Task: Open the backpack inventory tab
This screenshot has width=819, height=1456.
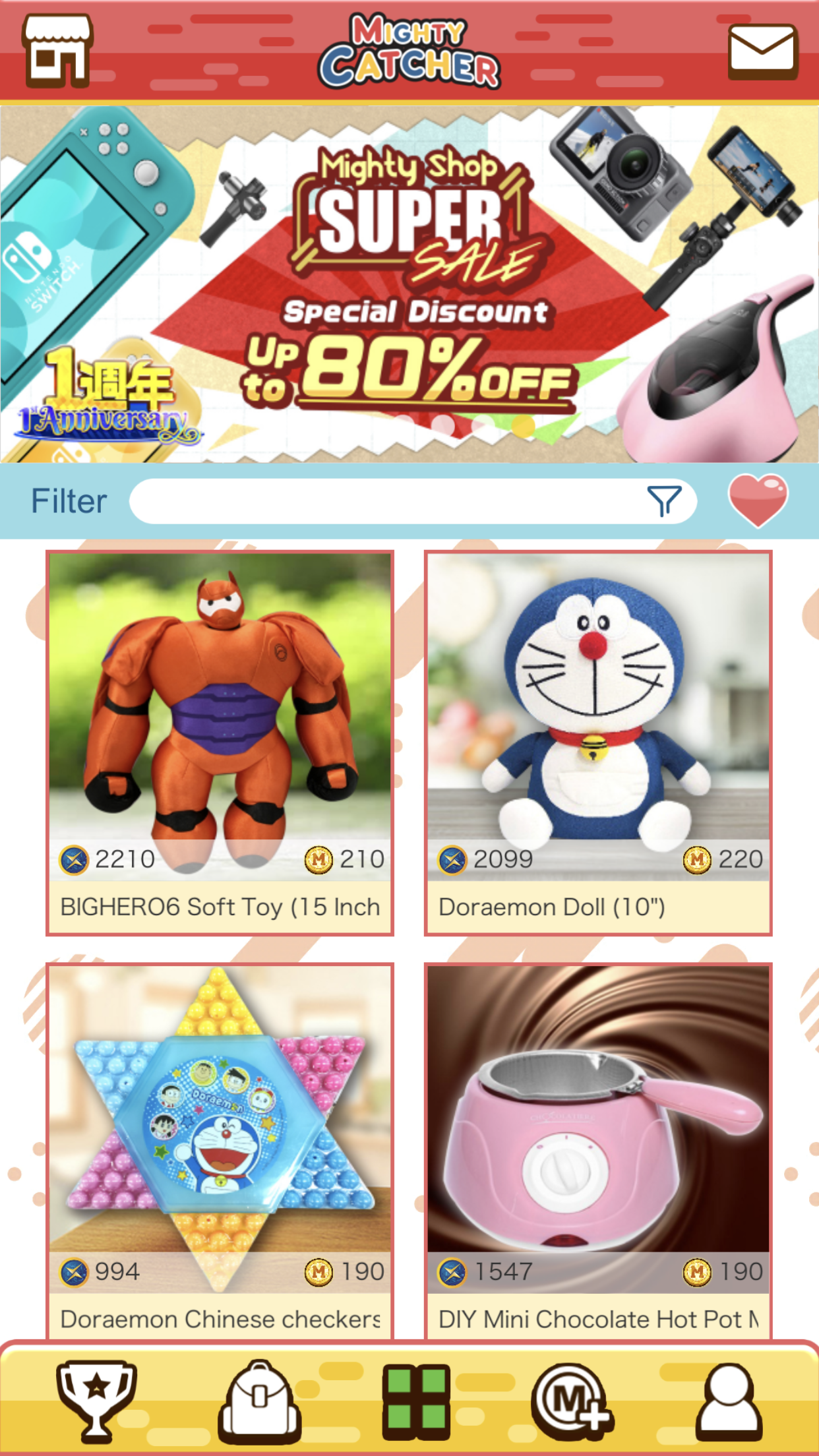Action: (260, 1401)
